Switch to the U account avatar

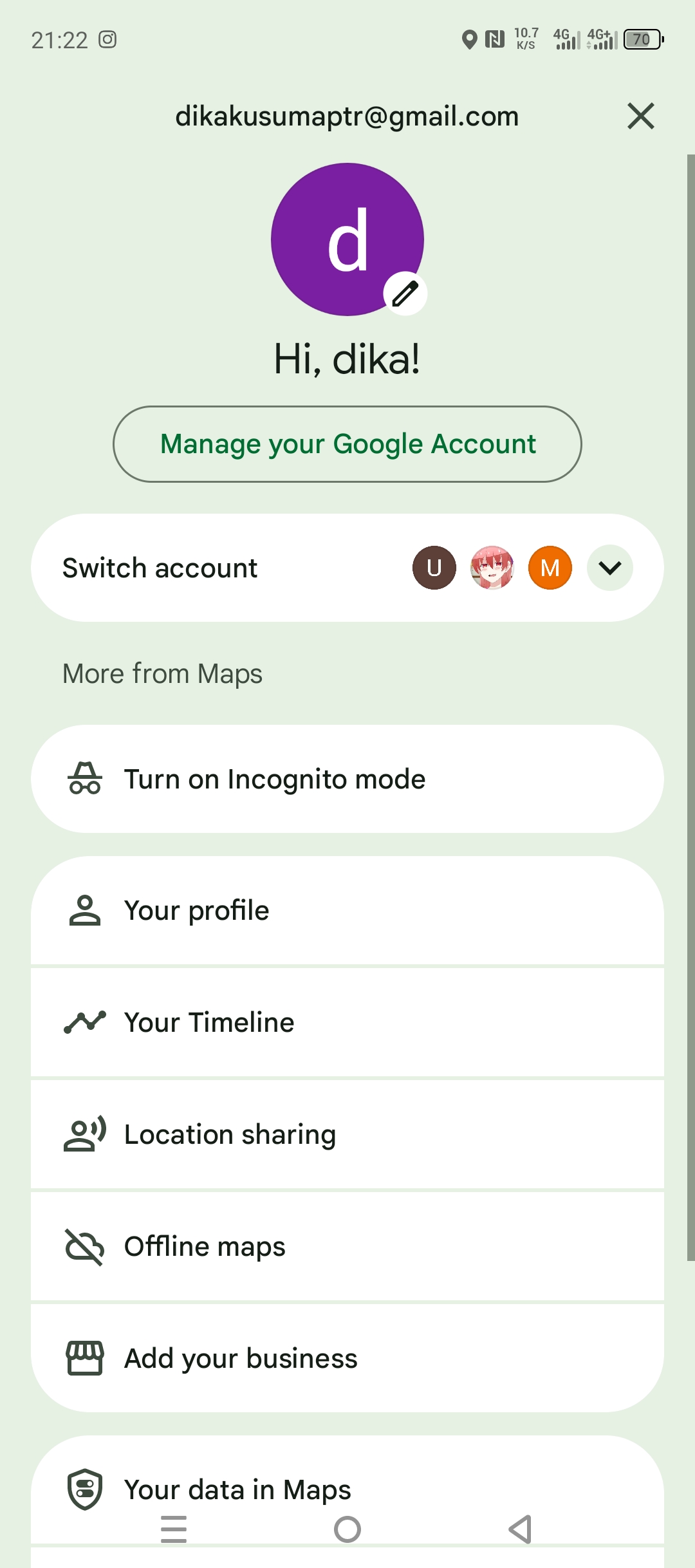click(434, 568)
